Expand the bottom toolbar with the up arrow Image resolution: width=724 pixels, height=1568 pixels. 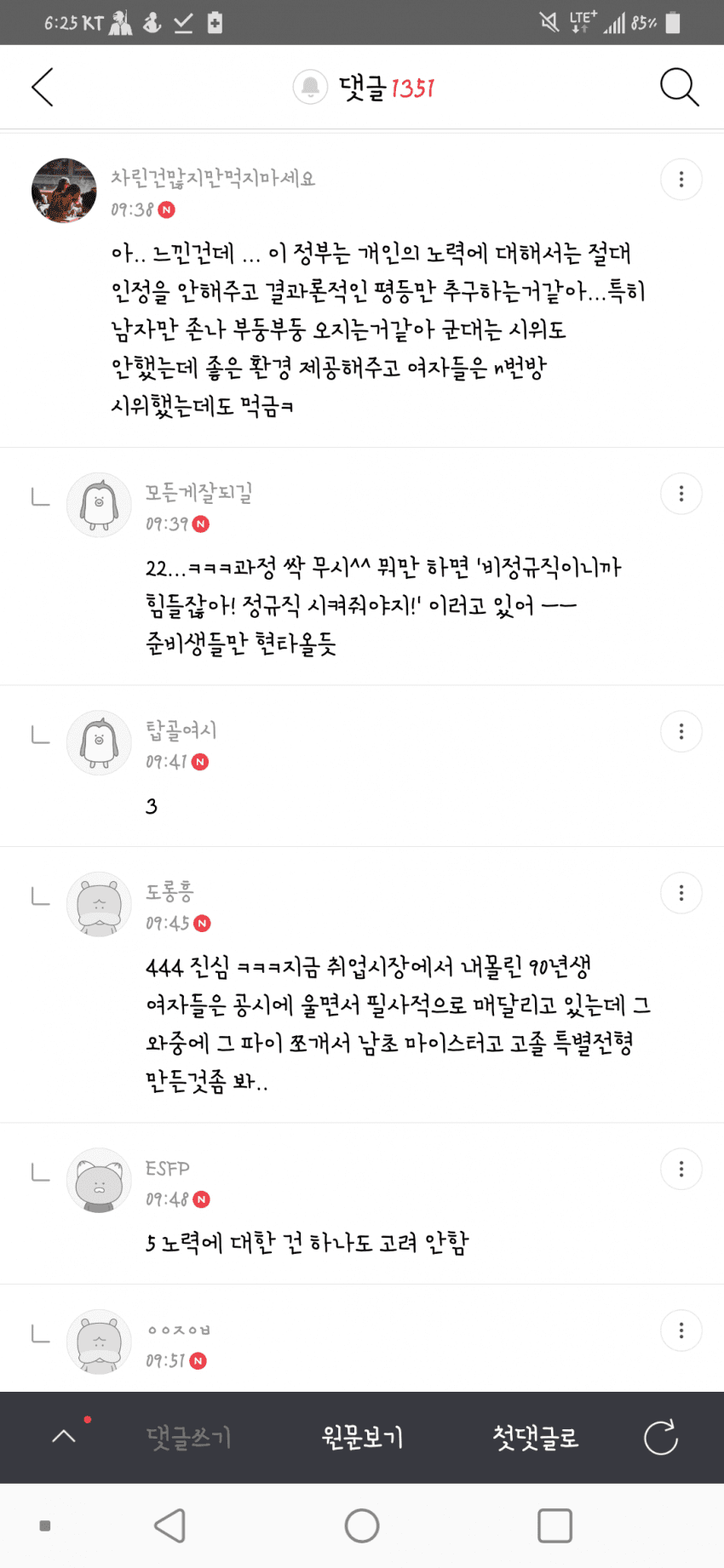[x=64, y=1437]
